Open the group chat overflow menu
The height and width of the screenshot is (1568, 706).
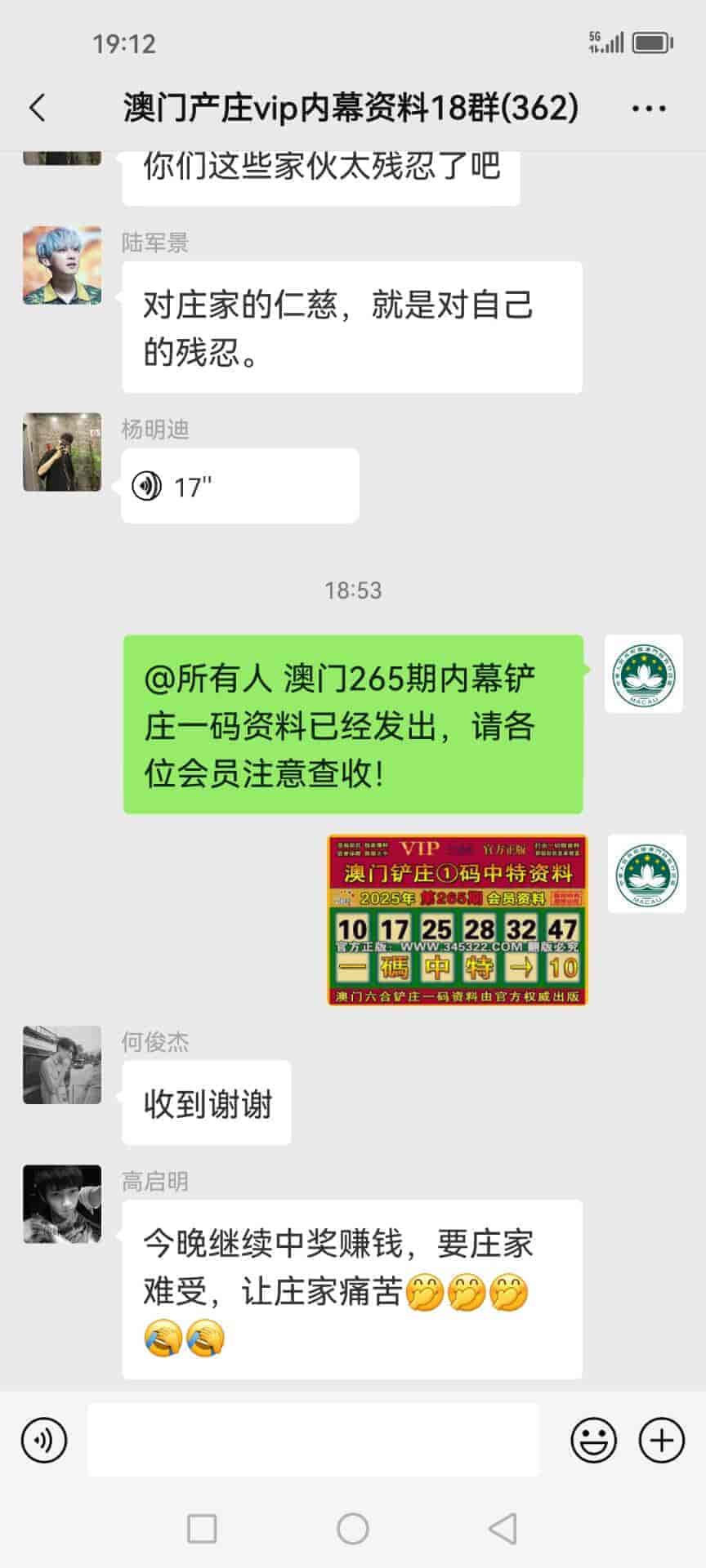point(649,108)
